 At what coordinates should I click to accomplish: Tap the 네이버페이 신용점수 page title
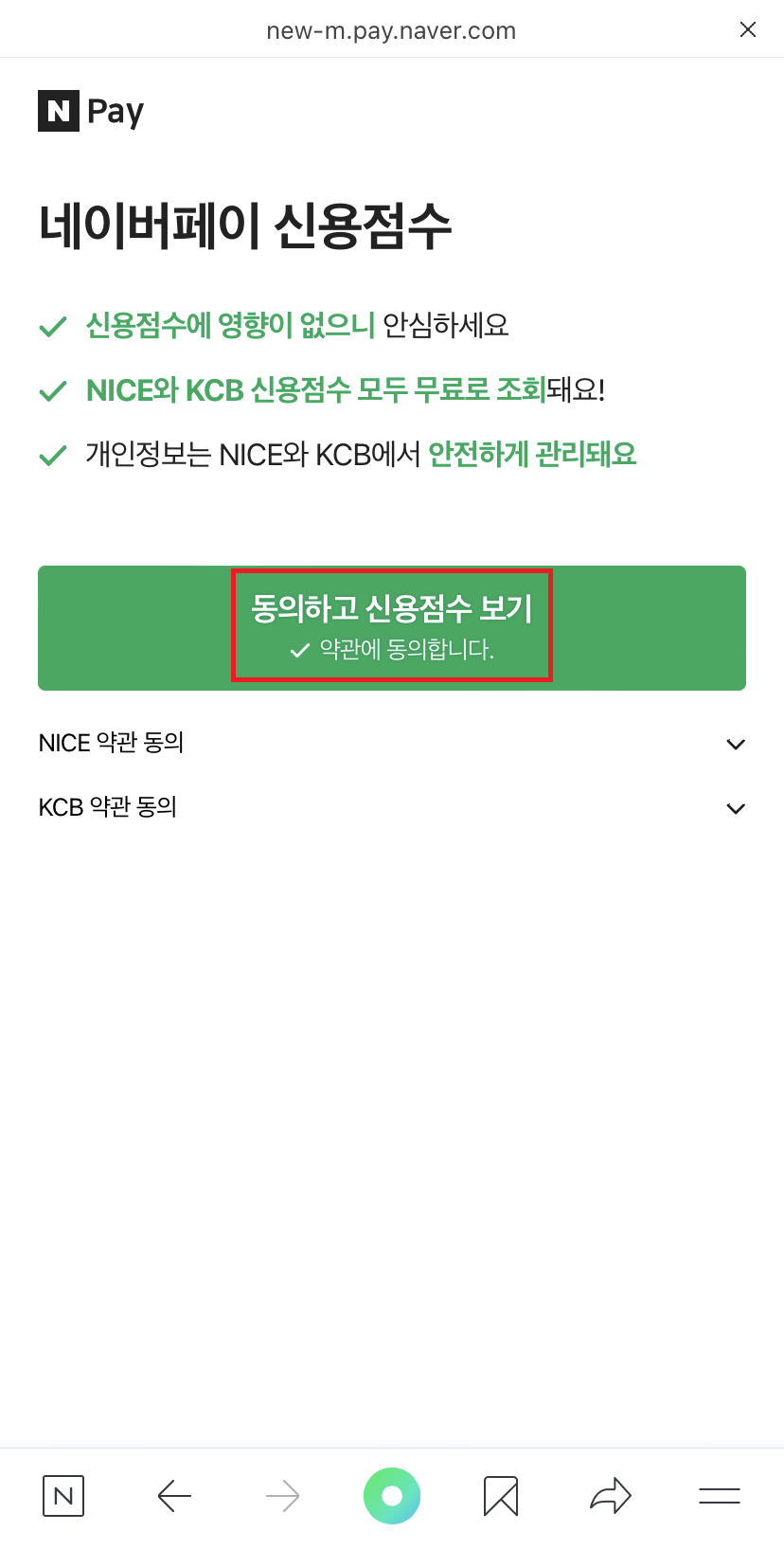pos(246,225)
